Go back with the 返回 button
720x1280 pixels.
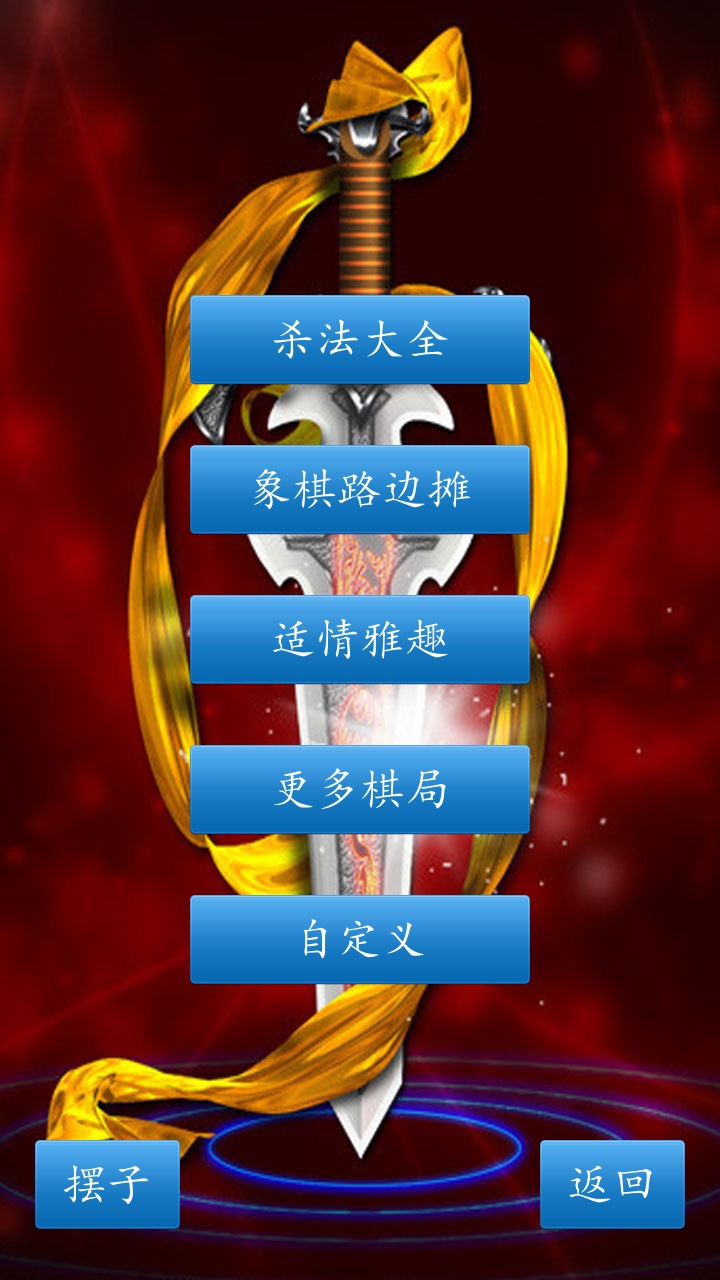[x=612, y=1184]
